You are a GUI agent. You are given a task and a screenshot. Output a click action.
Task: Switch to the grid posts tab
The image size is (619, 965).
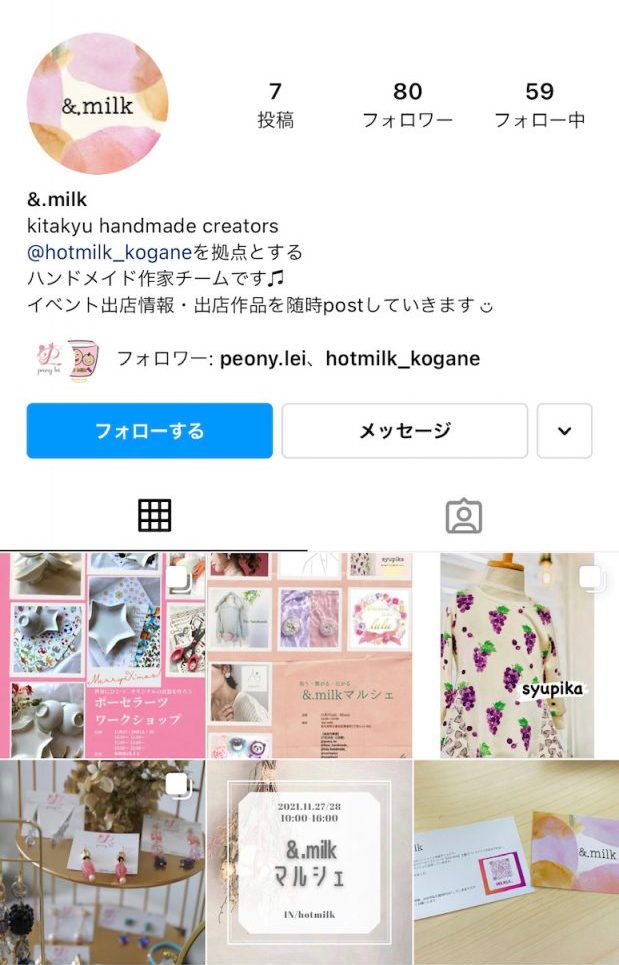coord(154,515)
